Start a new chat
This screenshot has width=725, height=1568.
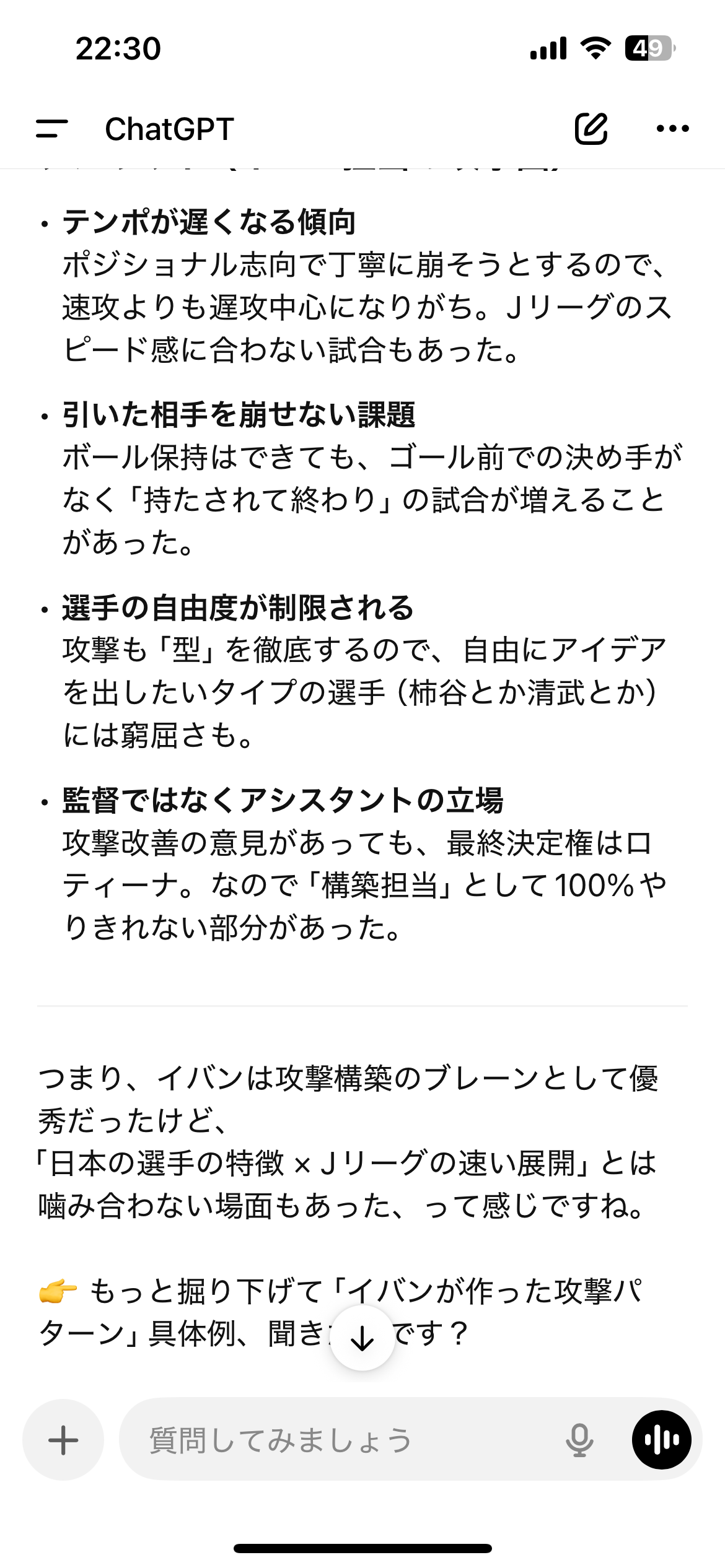point(591,129)
